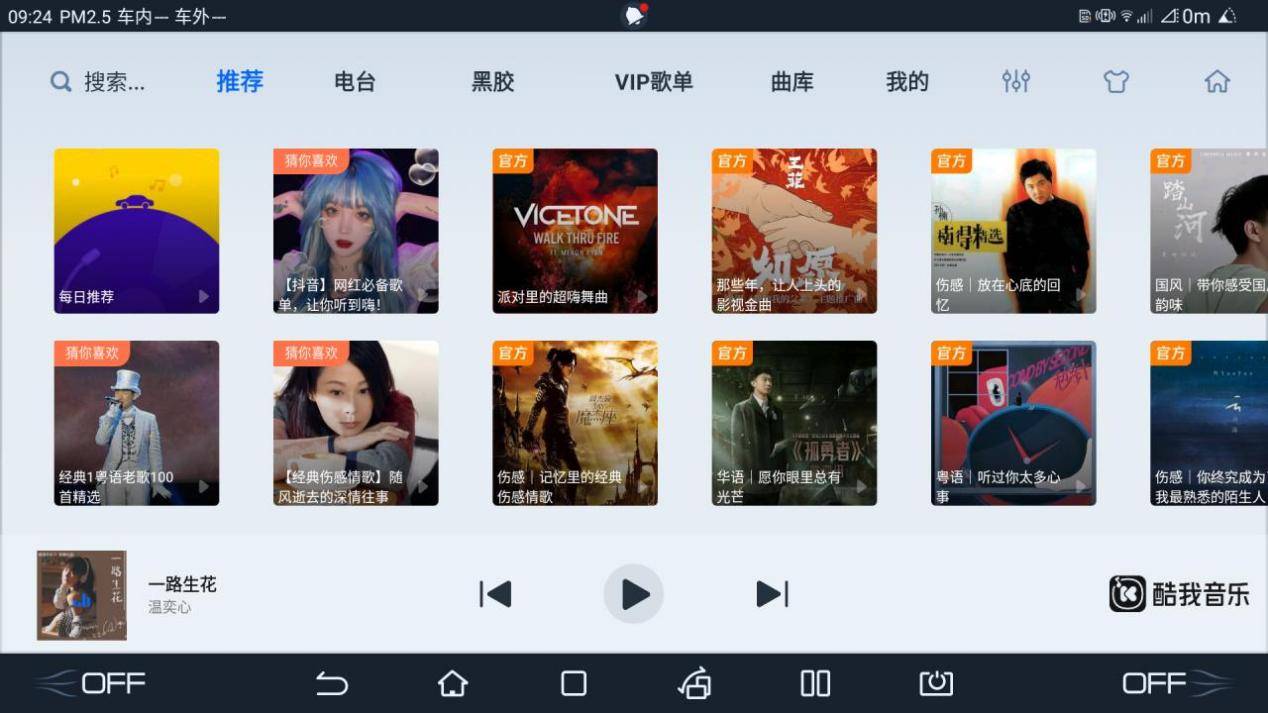Open the skin theme shirt icon

point(1116,82)
